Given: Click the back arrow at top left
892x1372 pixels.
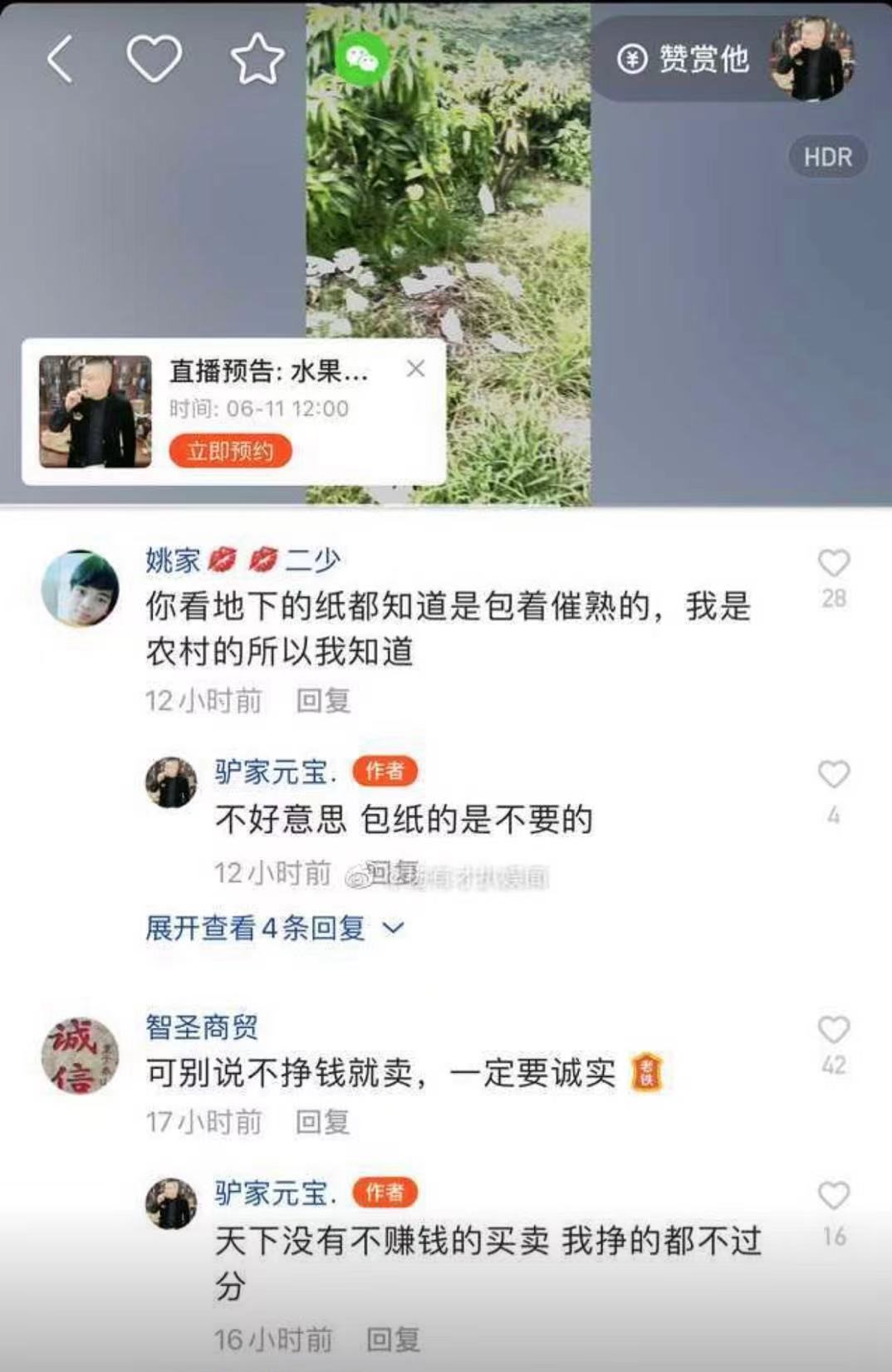Looking at the screenshot, I should click(58, 59).
